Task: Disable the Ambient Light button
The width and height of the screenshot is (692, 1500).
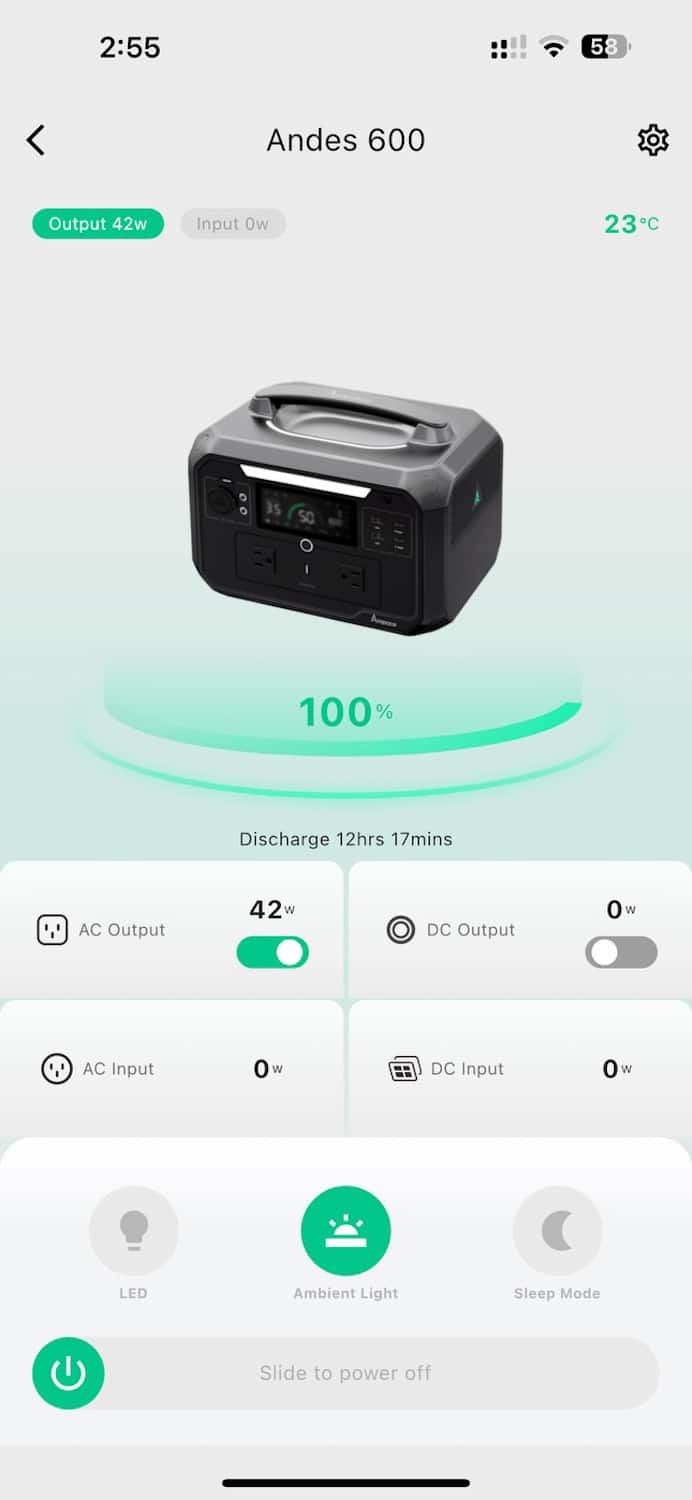Action: [346, 1230]
